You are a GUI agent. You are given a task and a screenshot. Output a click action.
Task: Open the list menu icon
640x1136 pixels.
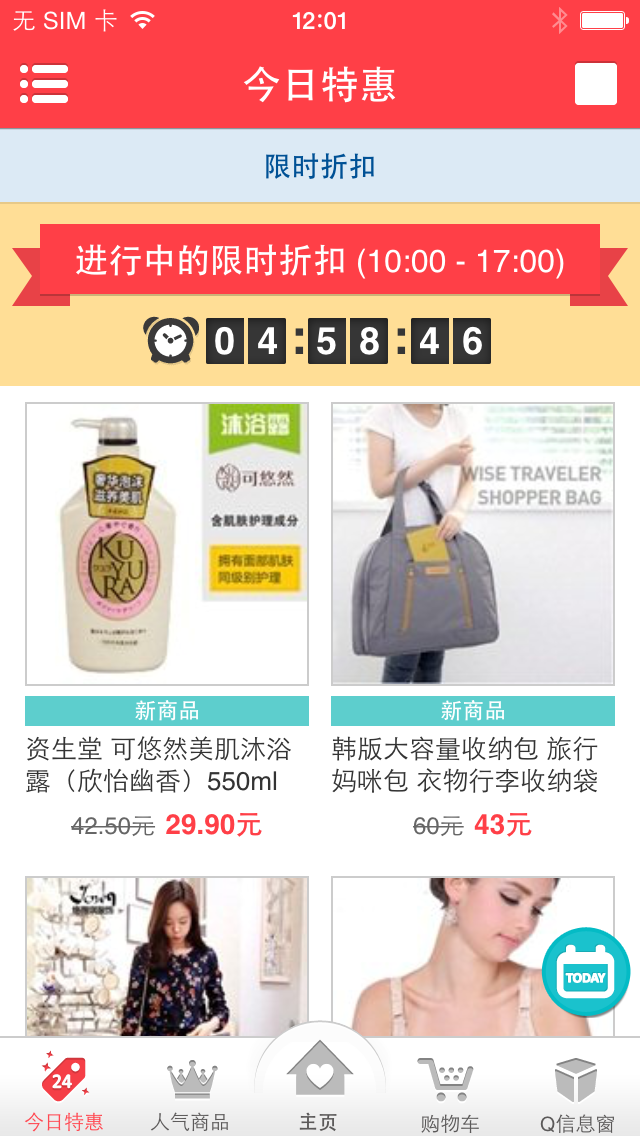tap(43, 84)
